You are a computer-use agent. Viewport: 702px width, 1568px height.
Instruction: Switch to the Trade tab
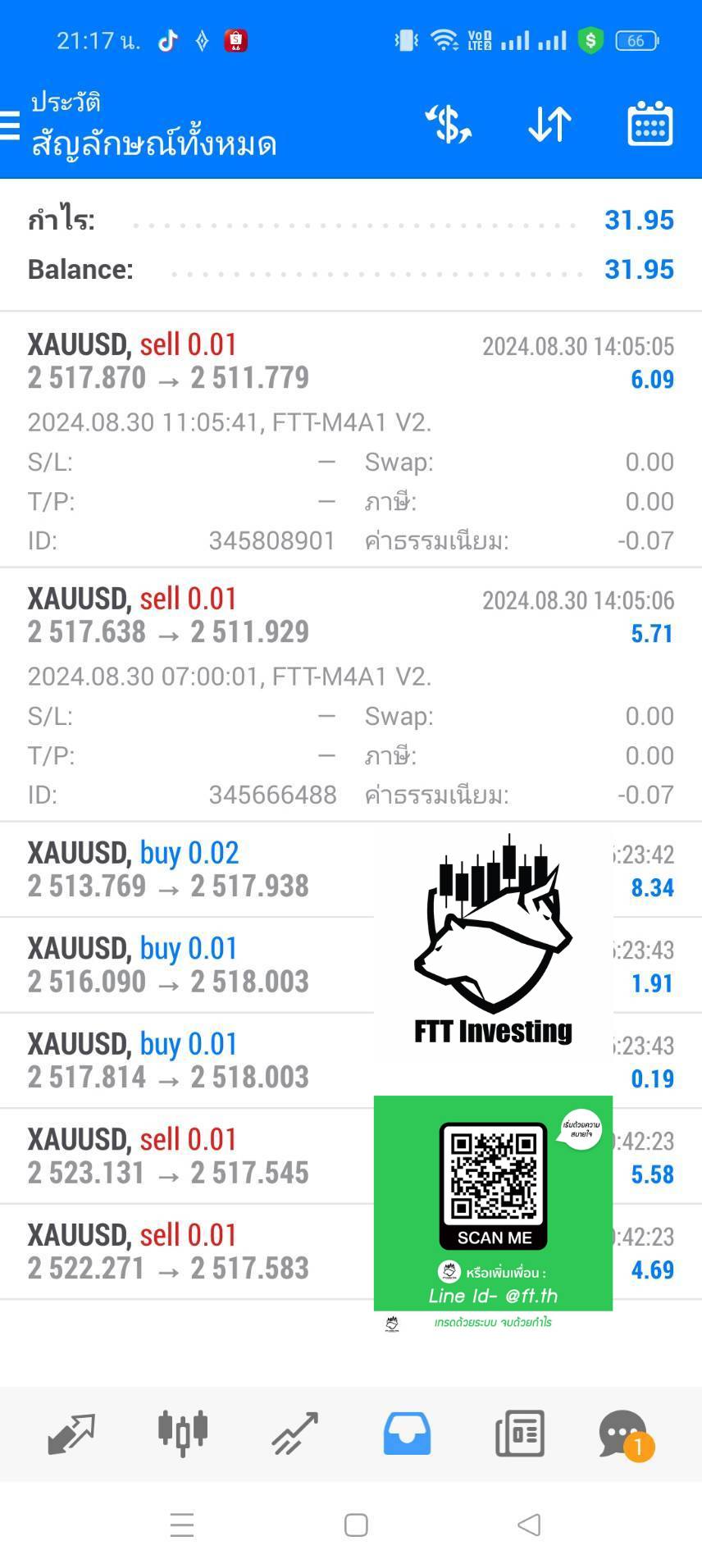[295, 1434]
